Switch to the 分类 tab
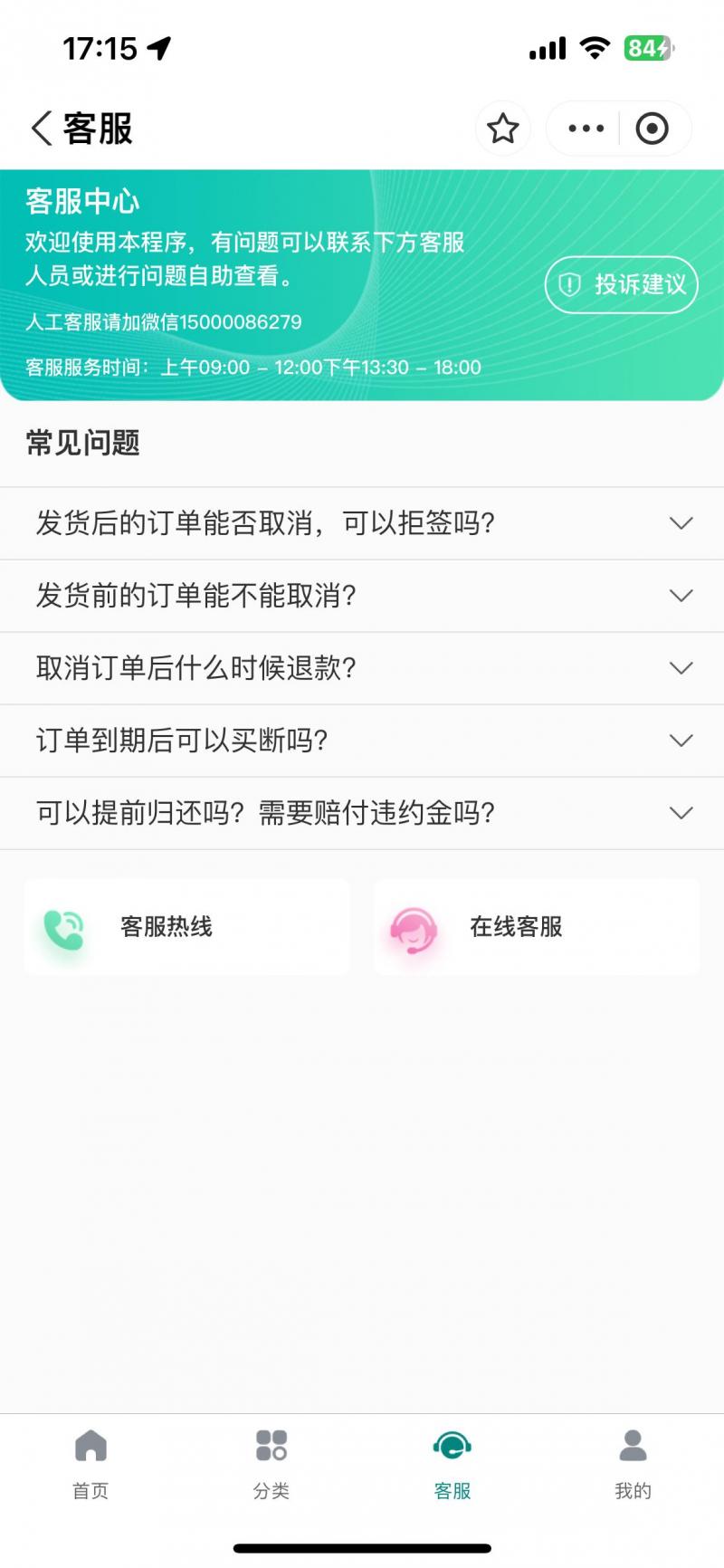This screenshot has width=724, height=1568. [x=271, y=1463]
